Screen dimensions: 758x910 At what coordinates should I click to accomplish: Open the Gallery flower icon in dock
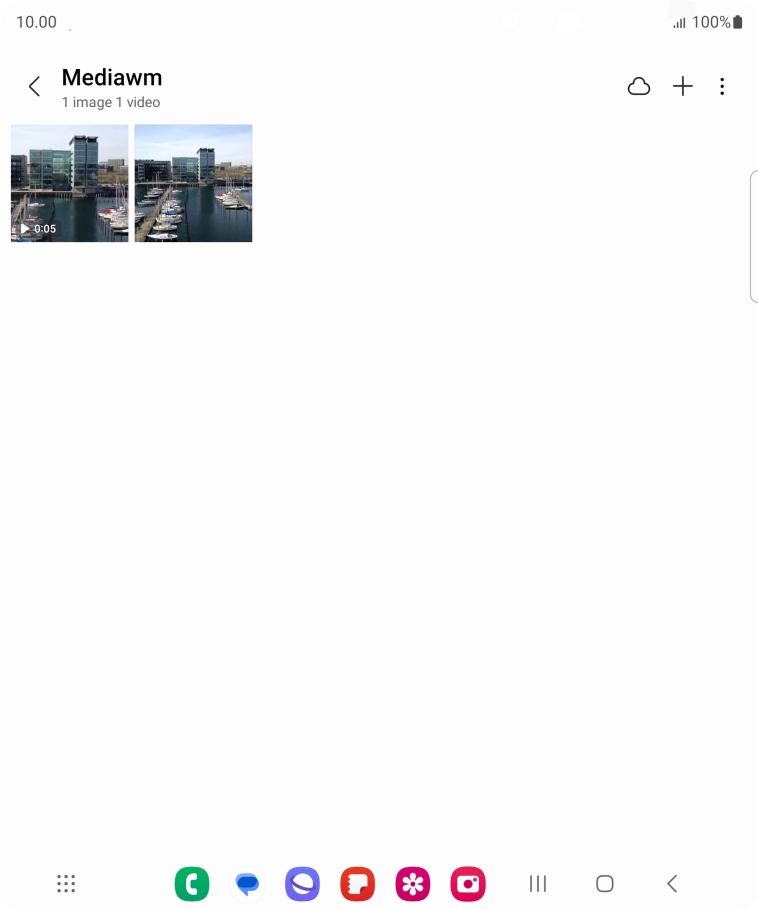coord(412,883)
